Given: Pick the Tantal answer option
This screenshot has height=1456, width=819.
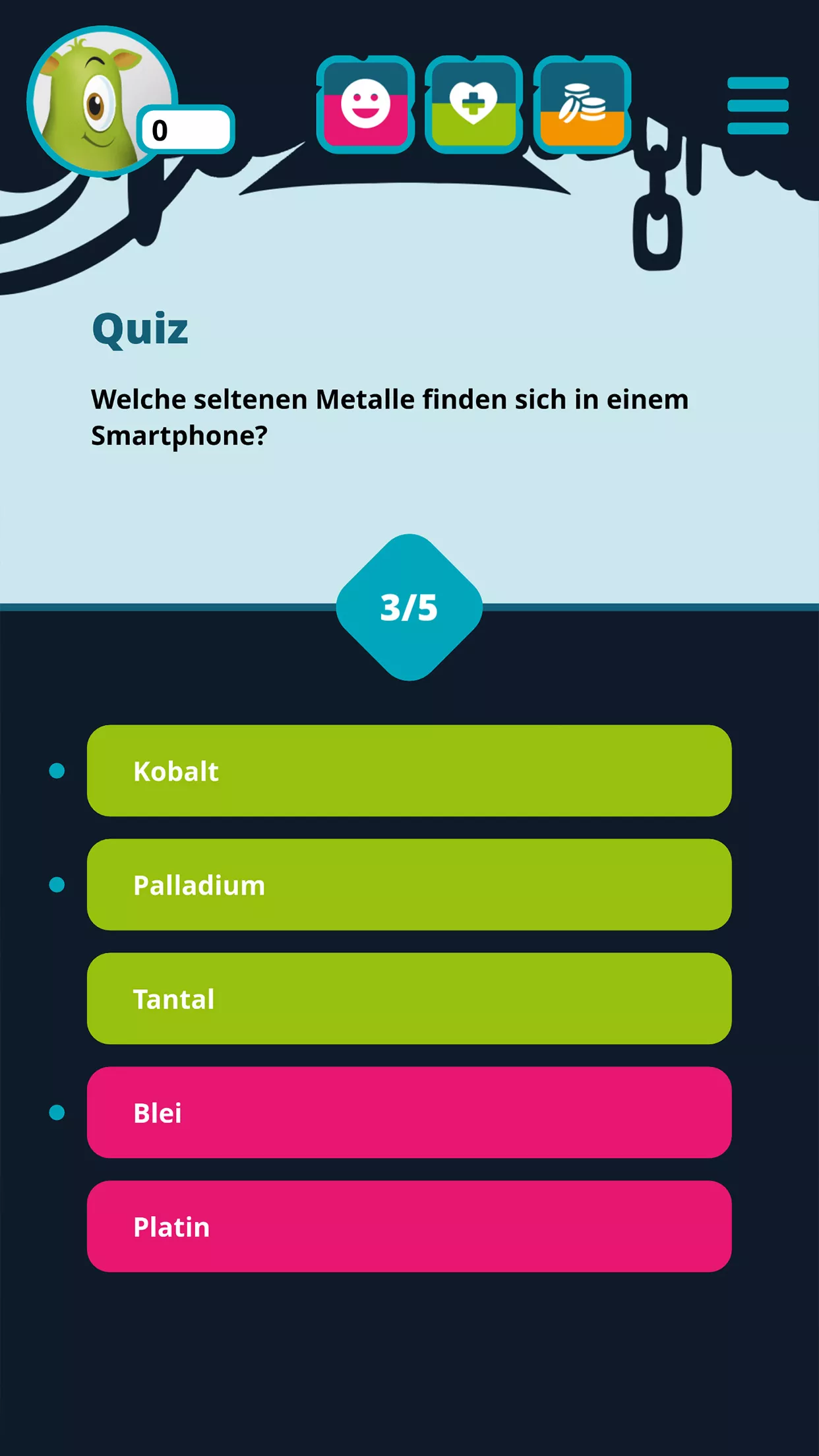Looking at the screenshot, I should [409, 998].
